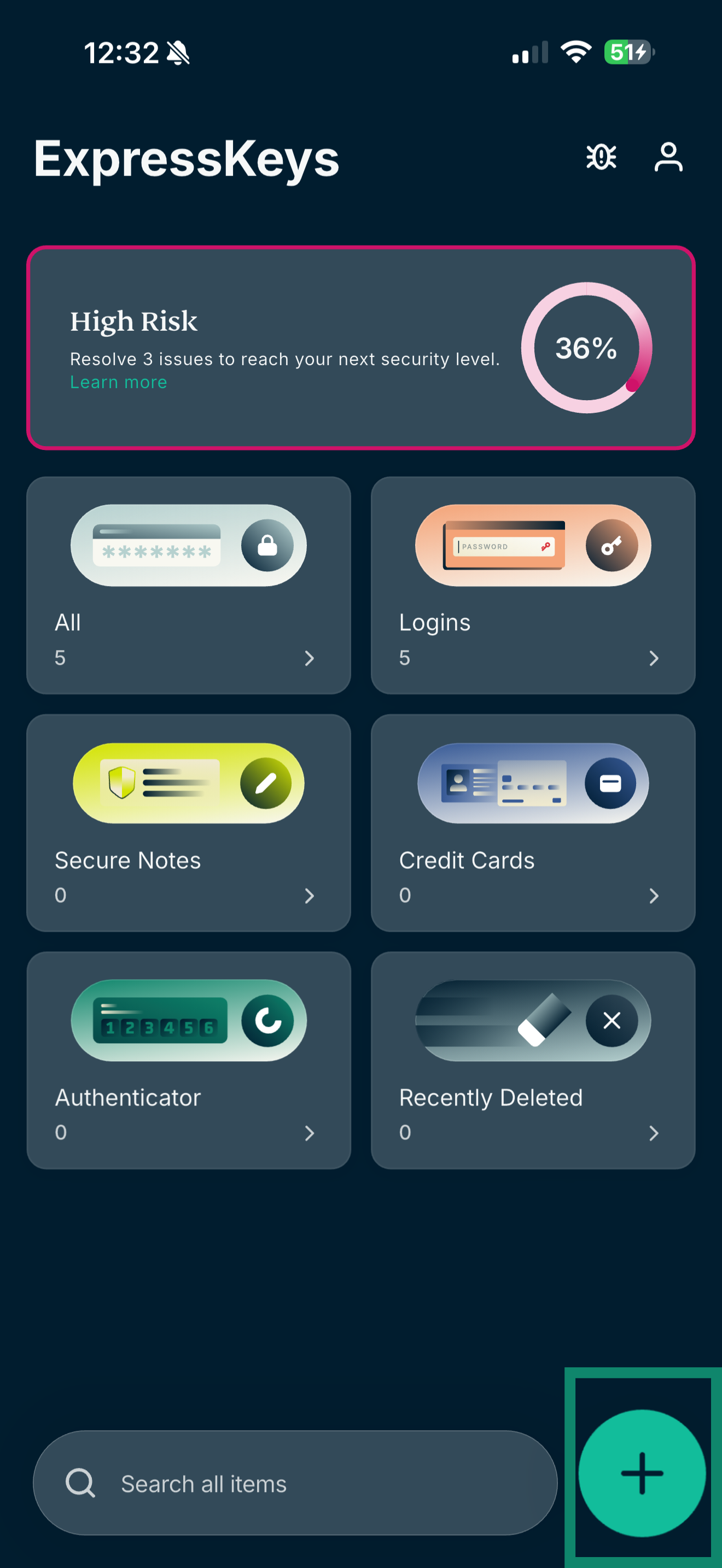Open the All items category
The height and width of the screenshot is (1568, 722).
(188, 585)
